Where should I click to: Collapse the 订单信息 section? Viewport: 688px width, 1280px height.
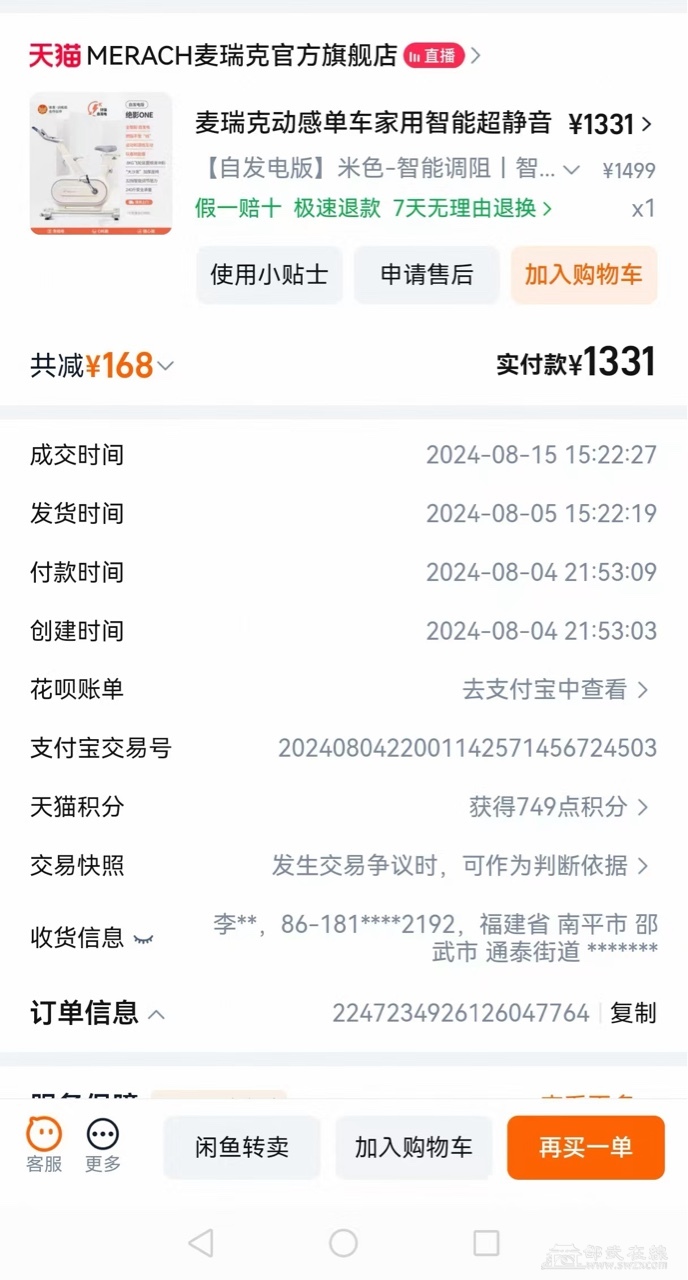point(157,1014)
